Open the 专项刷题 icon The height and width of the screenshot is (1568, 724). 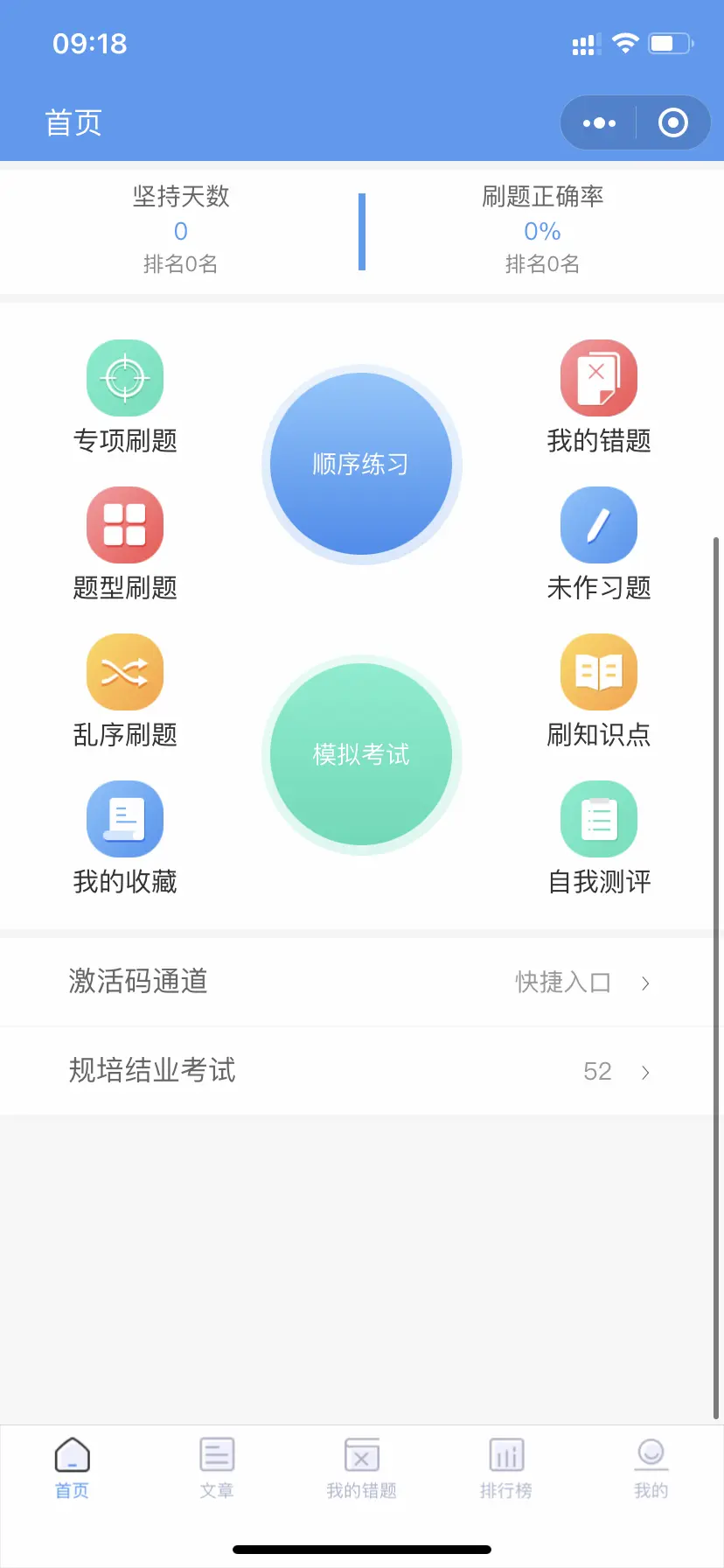[125, 378]
